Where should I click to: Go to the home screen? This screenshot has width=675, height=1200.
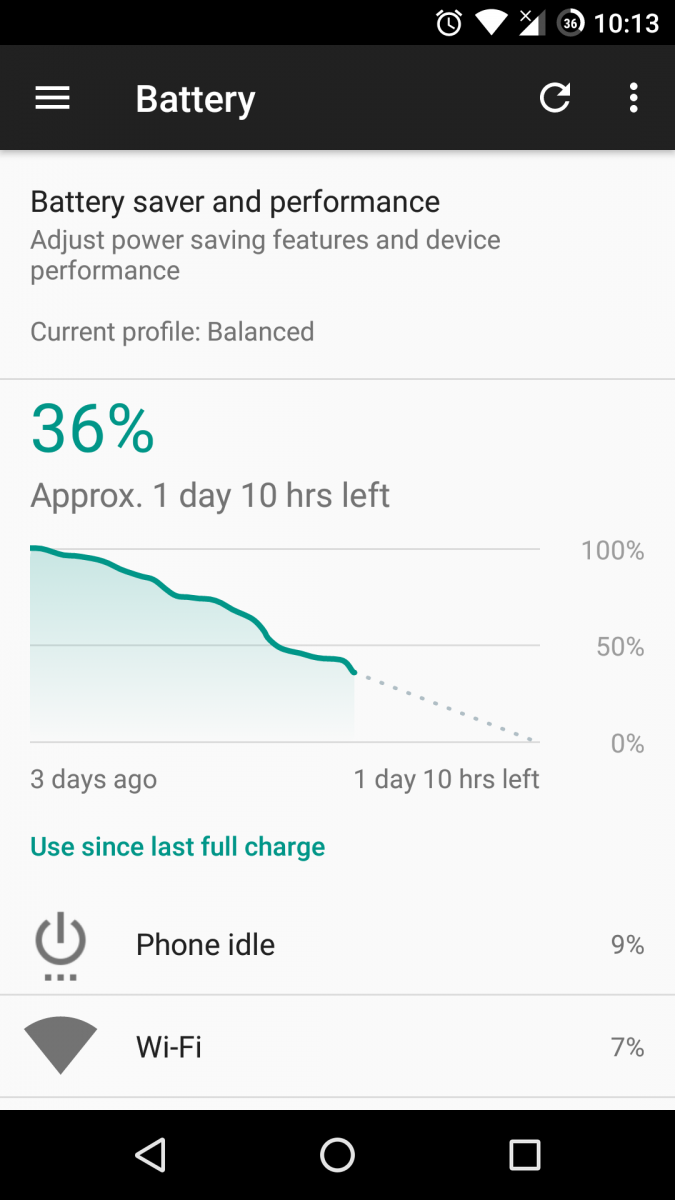pyautogui.click(x=337, y=1155)
